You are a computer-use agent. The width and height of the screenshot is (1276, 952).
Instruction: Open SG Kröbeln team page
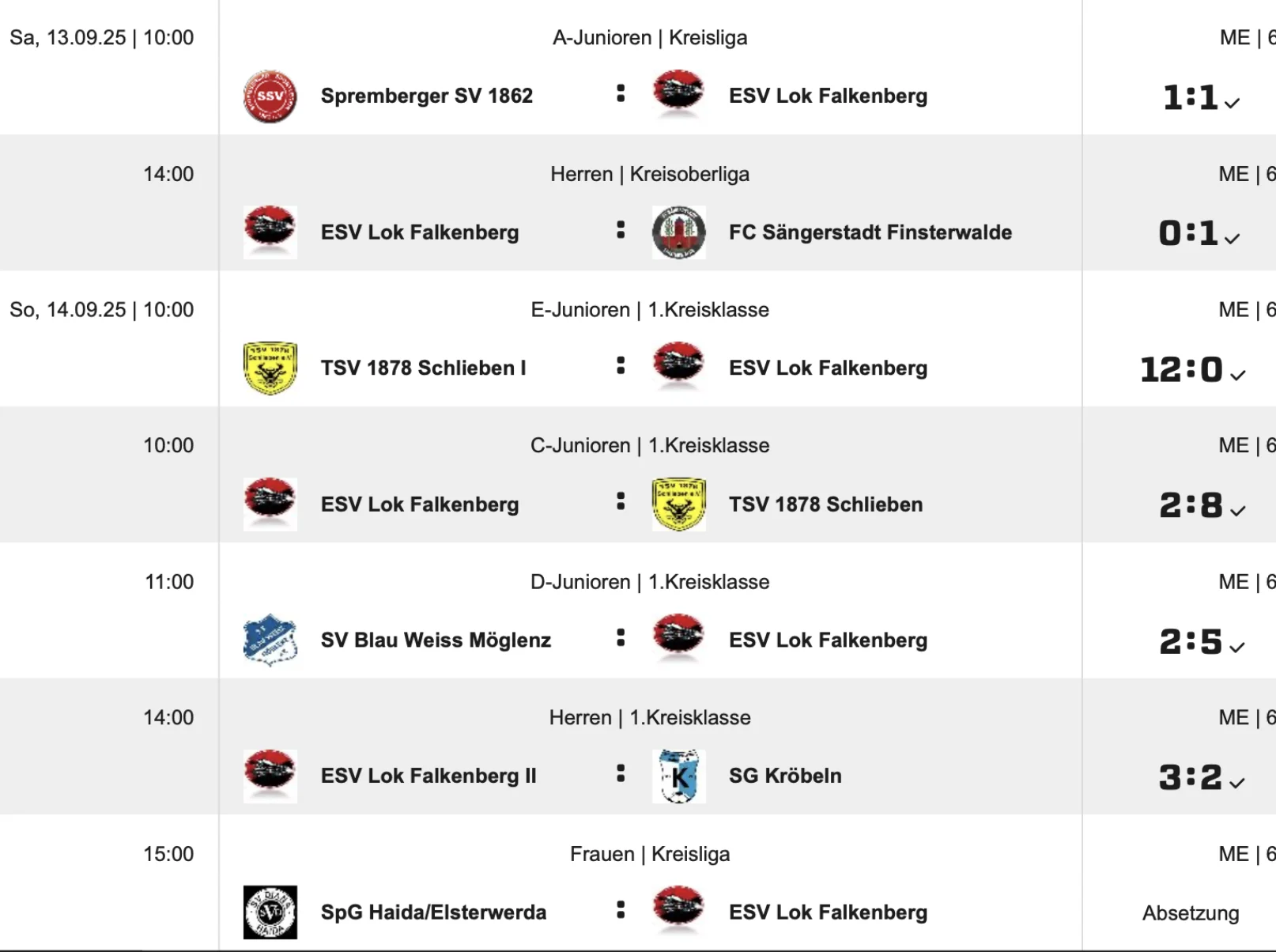[x=784, y=776]
